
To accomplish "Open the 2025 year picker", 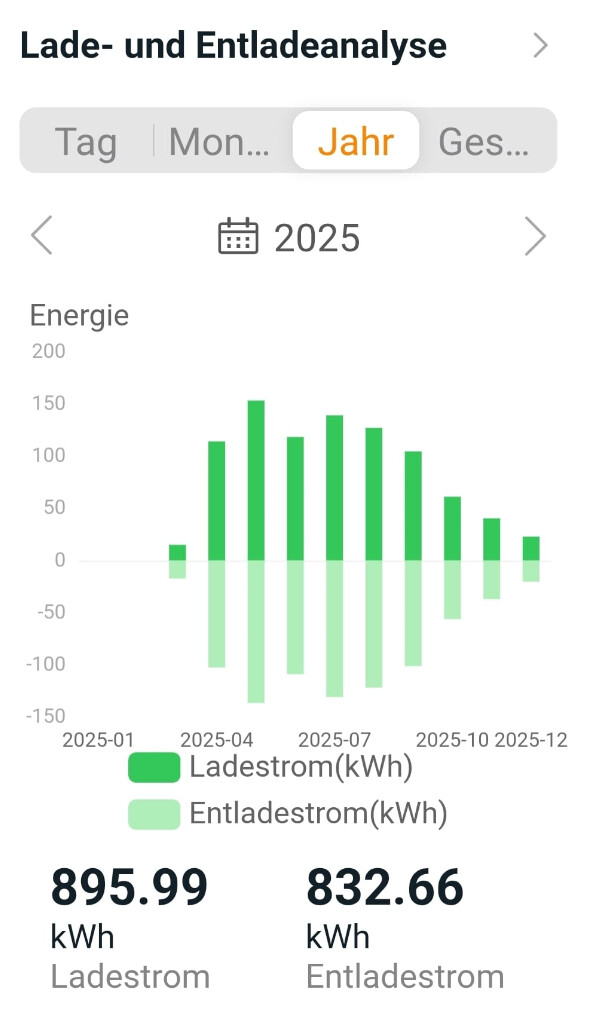I will [x=289, y=238].
